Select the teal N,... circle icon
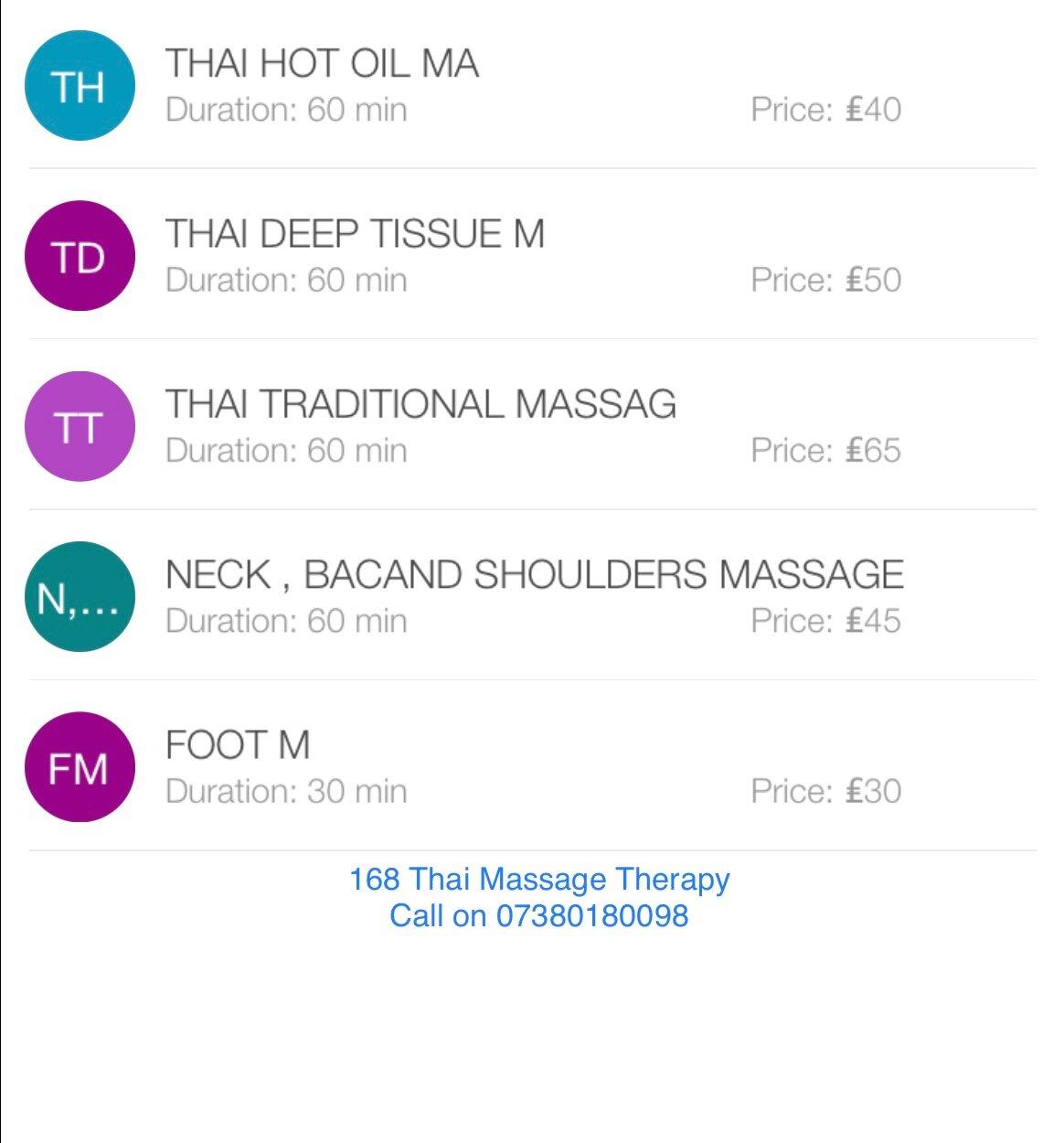Screen dimensions: 1064x1143 coord(80,594)
